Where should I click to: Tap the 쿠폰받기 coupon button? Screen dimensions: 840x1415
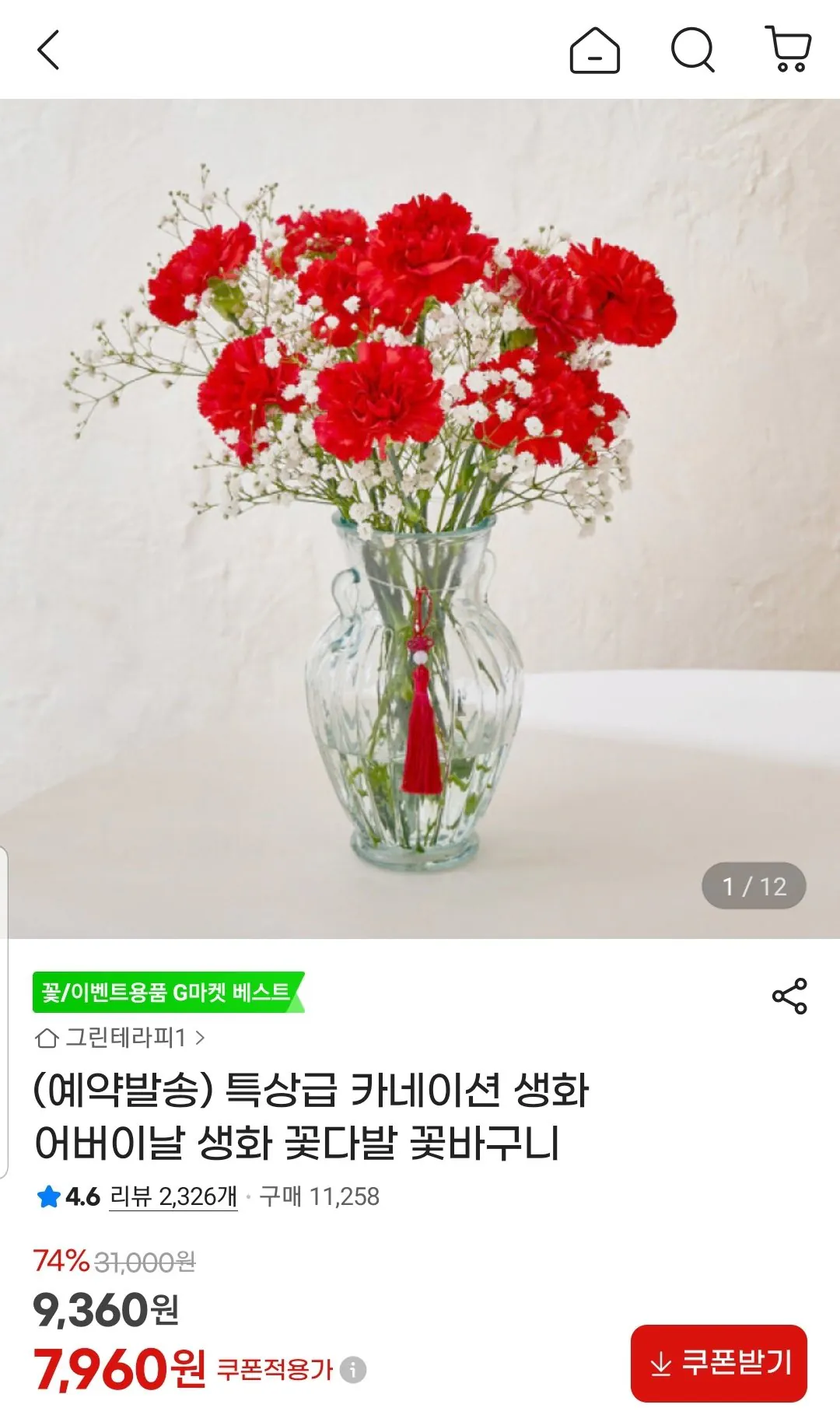pos(719,1363)
